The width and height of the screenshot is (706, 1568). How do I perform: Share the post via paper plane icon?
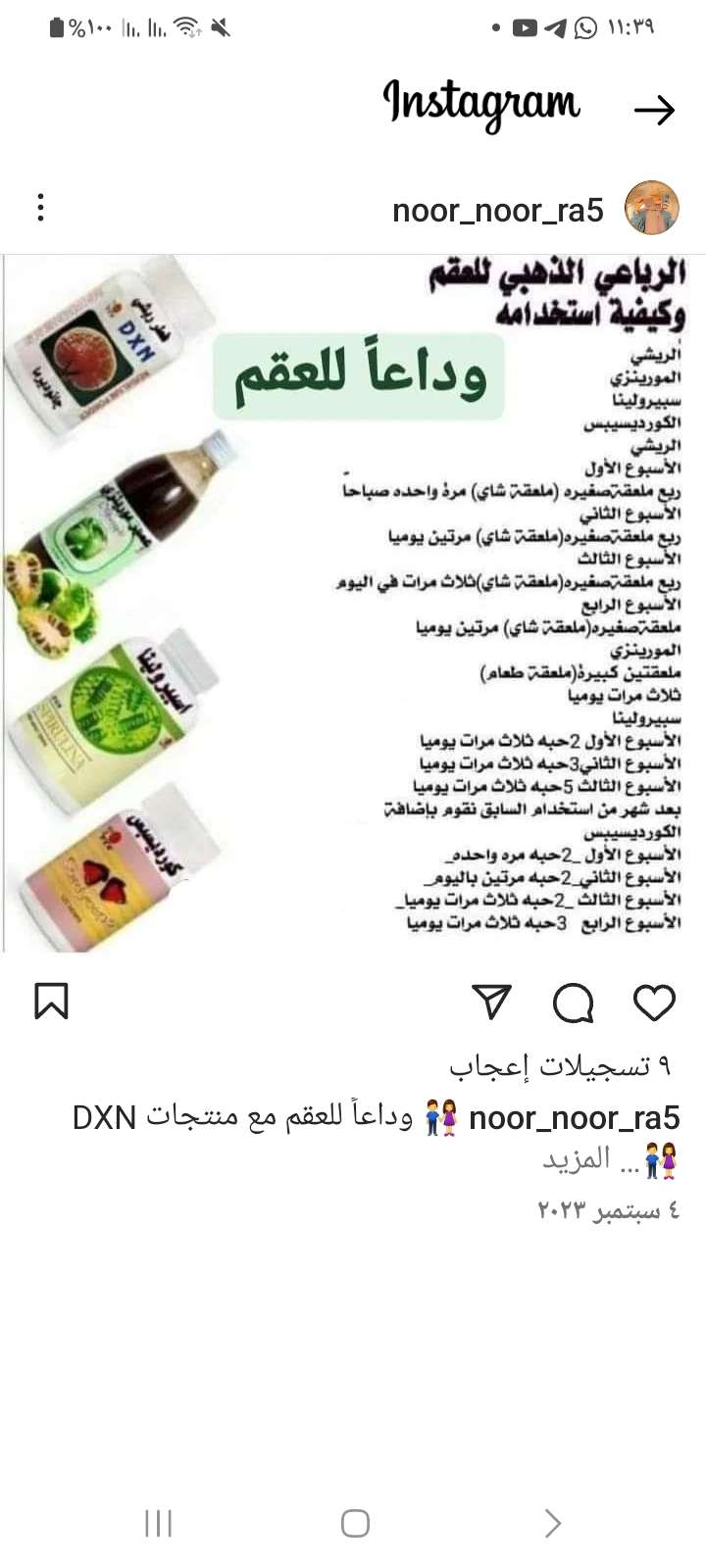492,1002
